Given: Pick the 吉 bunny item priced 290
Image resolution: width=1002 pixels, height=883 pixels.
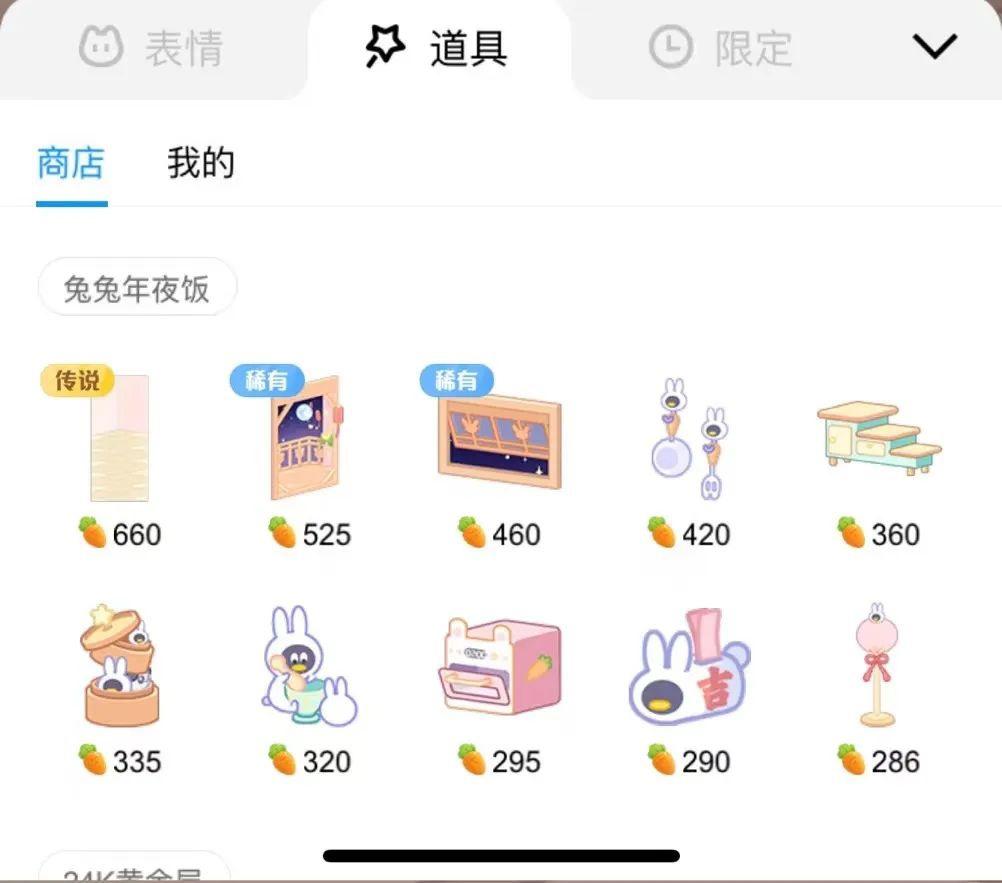Looking at the screenshot, I should coord(688,666).
